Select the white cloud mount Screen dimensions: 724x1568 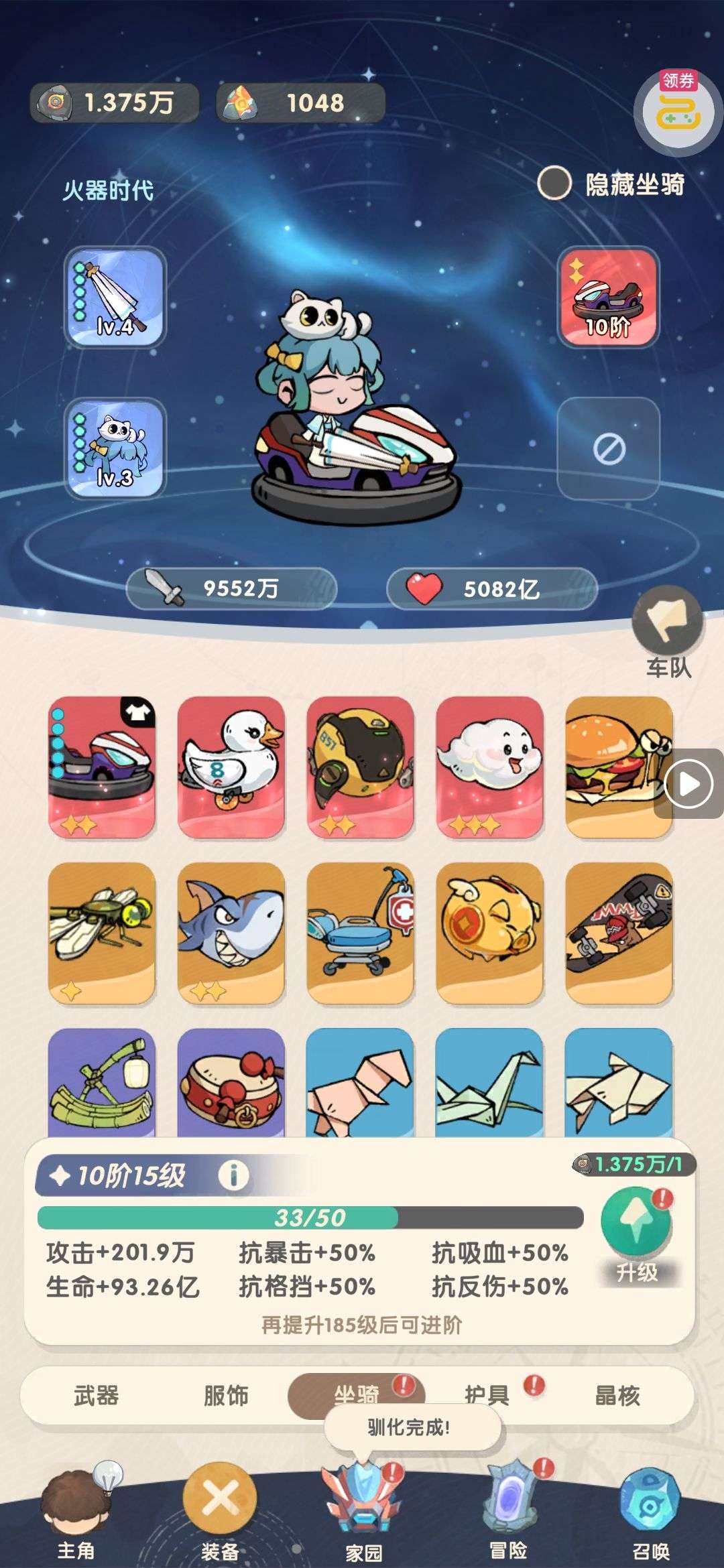pyautogui.click(x=489, y=766)
